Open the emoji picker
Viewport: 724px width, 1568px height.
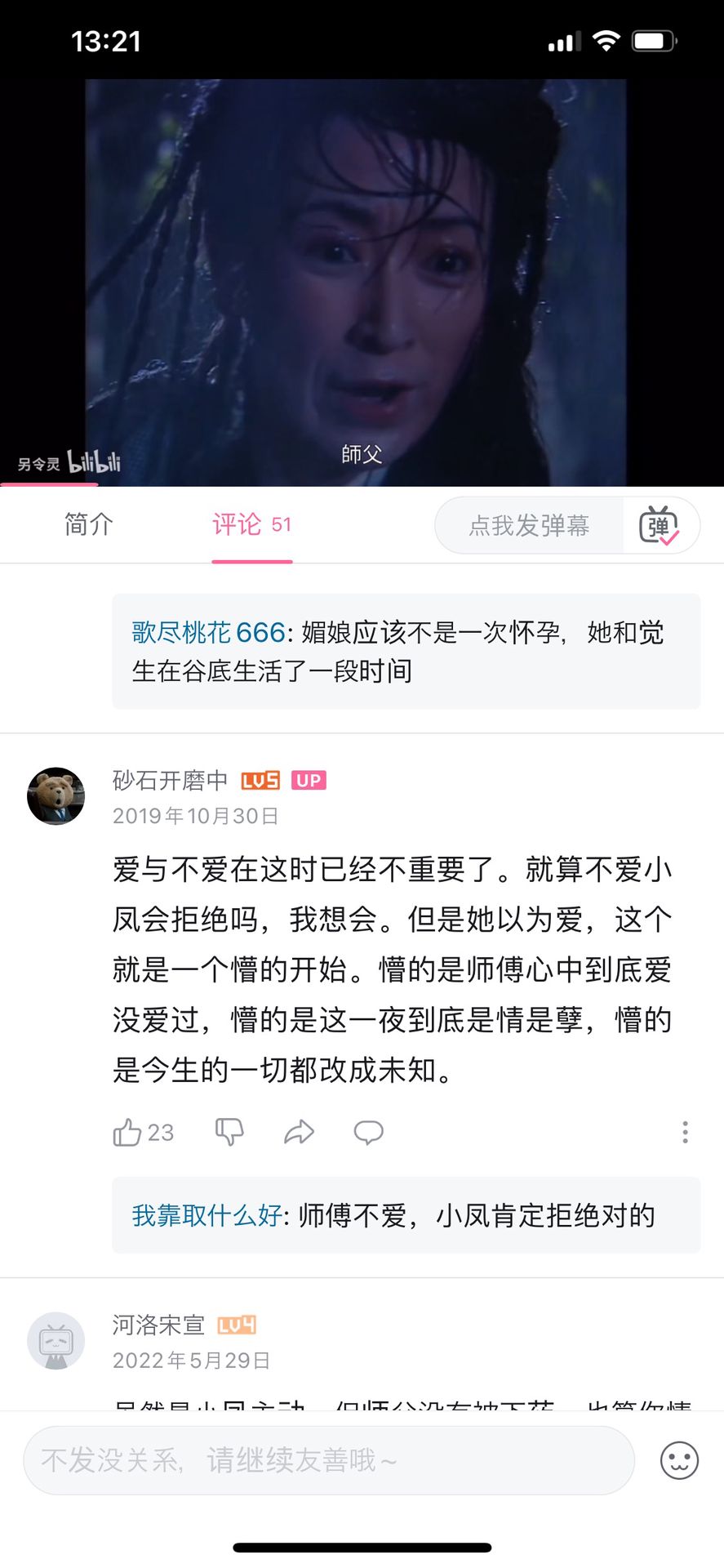[x=679, y=1460]
